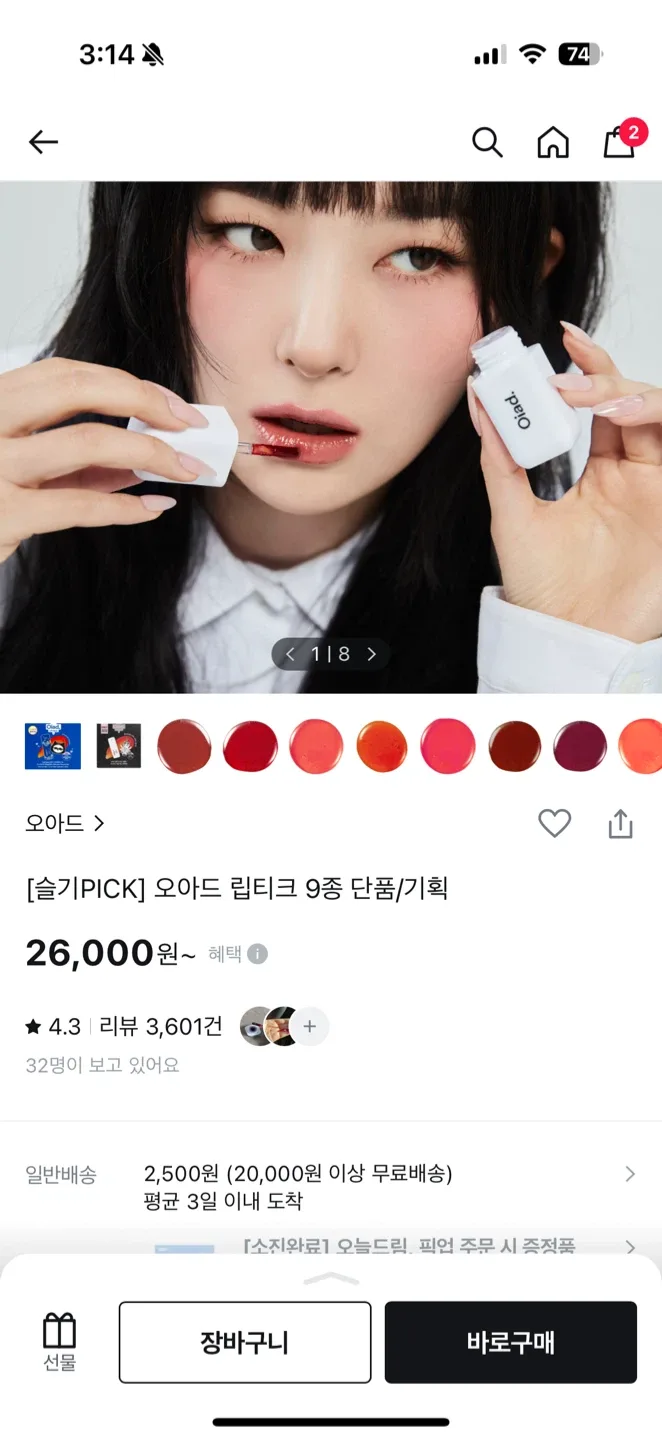Expand 일반배송 delivery details
This screenshot has width=662, height=1440.
click(x=629, y=1174)
